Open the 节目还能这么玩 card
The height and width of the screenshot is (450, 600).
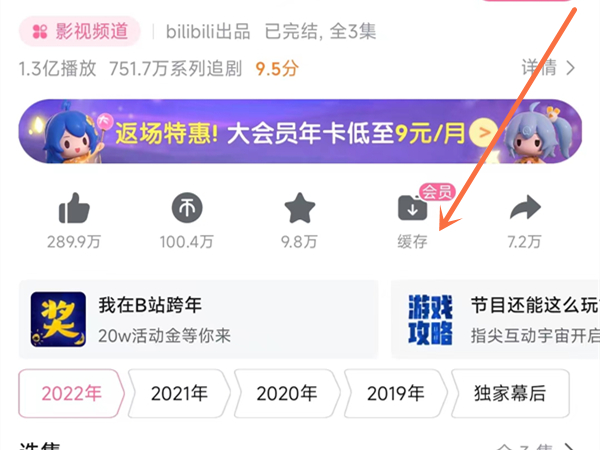pos(497,319)
